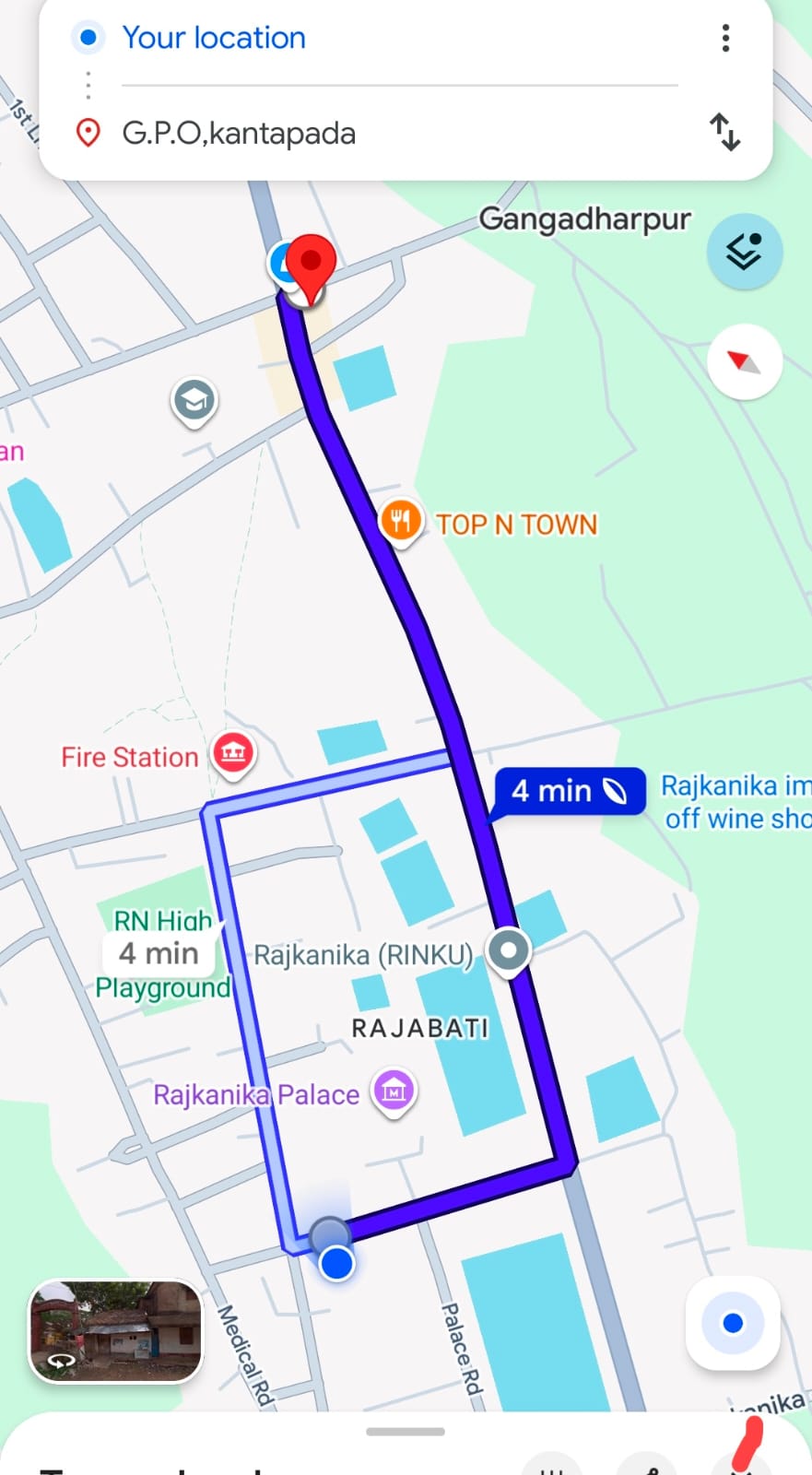Screen dimensions: 812x1475
Task: Open the Fire Station place marker
Action: (x=233, y=753)
